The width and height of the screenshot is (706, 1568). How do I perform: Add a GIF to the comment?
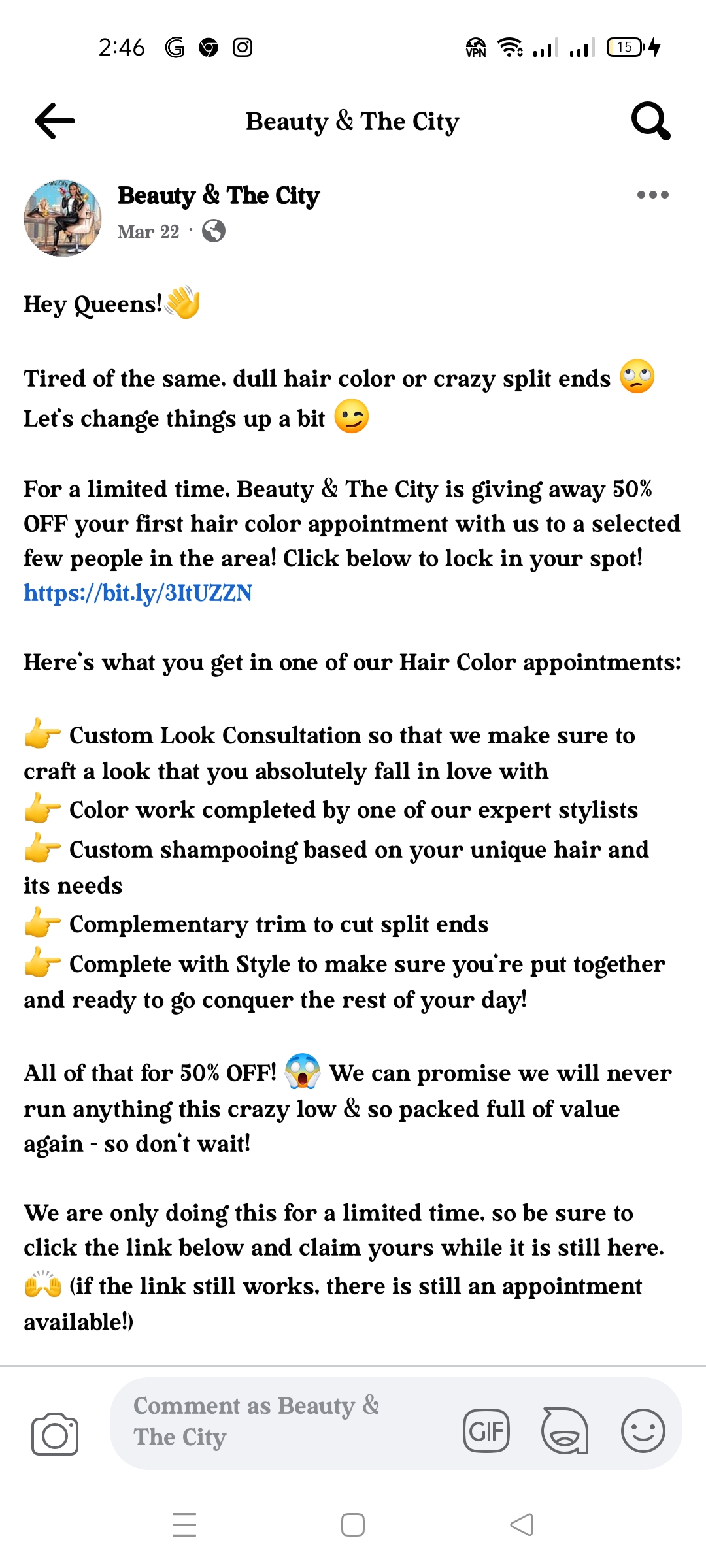[486, 1431]
